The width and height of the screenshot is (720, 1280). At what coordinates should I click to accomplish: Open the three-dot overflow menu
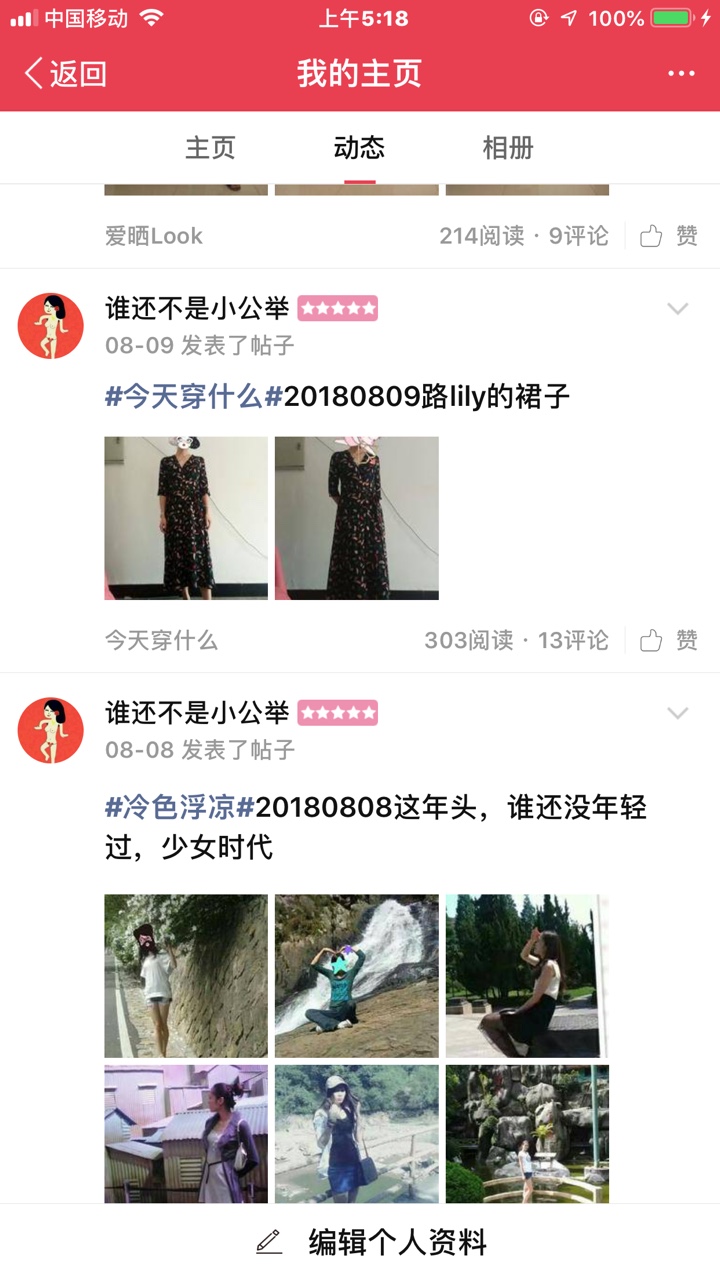(681, 73)
